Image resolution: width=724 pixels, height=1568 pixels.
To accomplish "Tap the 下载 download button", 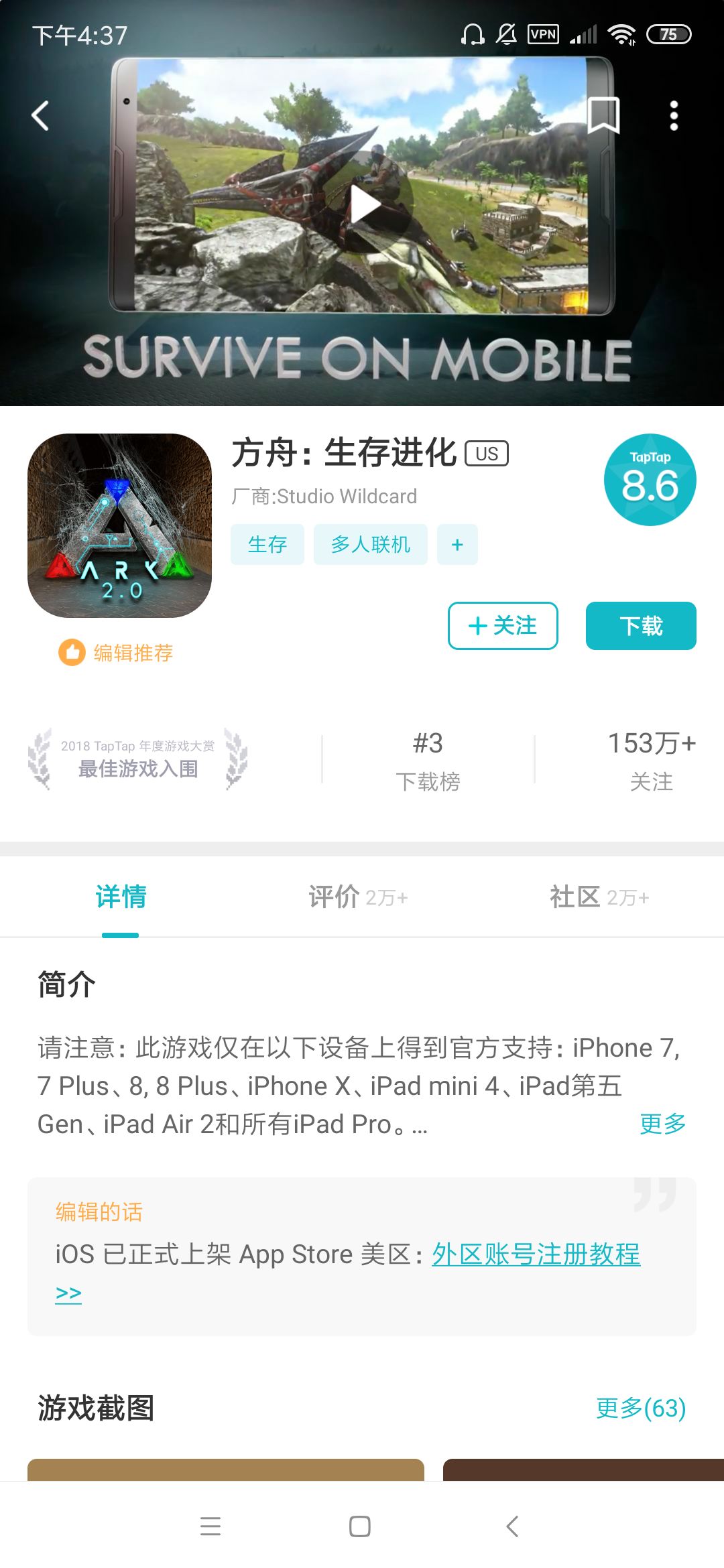I will pyautogui.click(x=640, y=625).
